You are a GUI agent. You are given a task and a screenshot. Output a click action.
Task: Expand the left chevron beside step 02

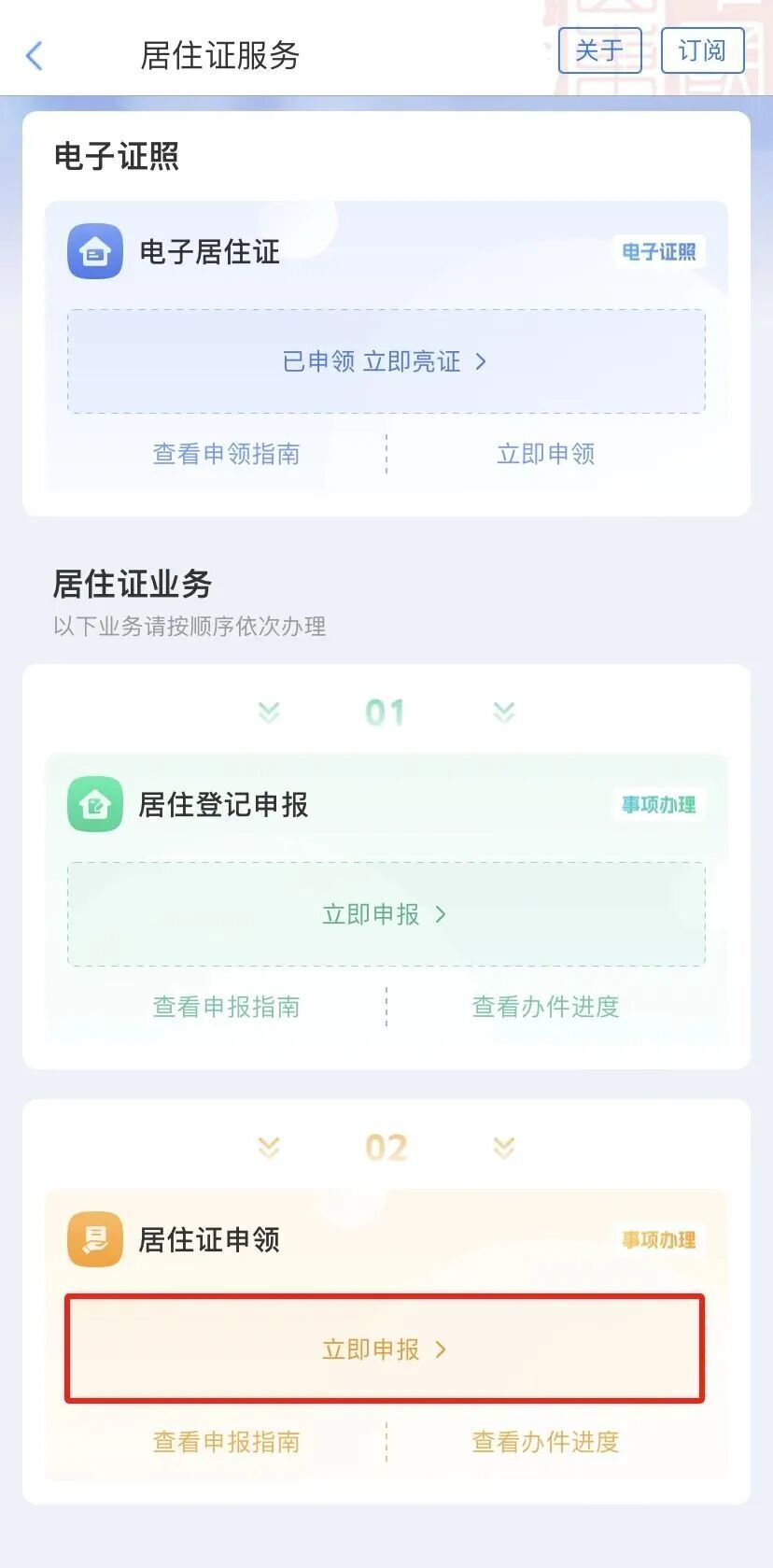[268, 1147]
